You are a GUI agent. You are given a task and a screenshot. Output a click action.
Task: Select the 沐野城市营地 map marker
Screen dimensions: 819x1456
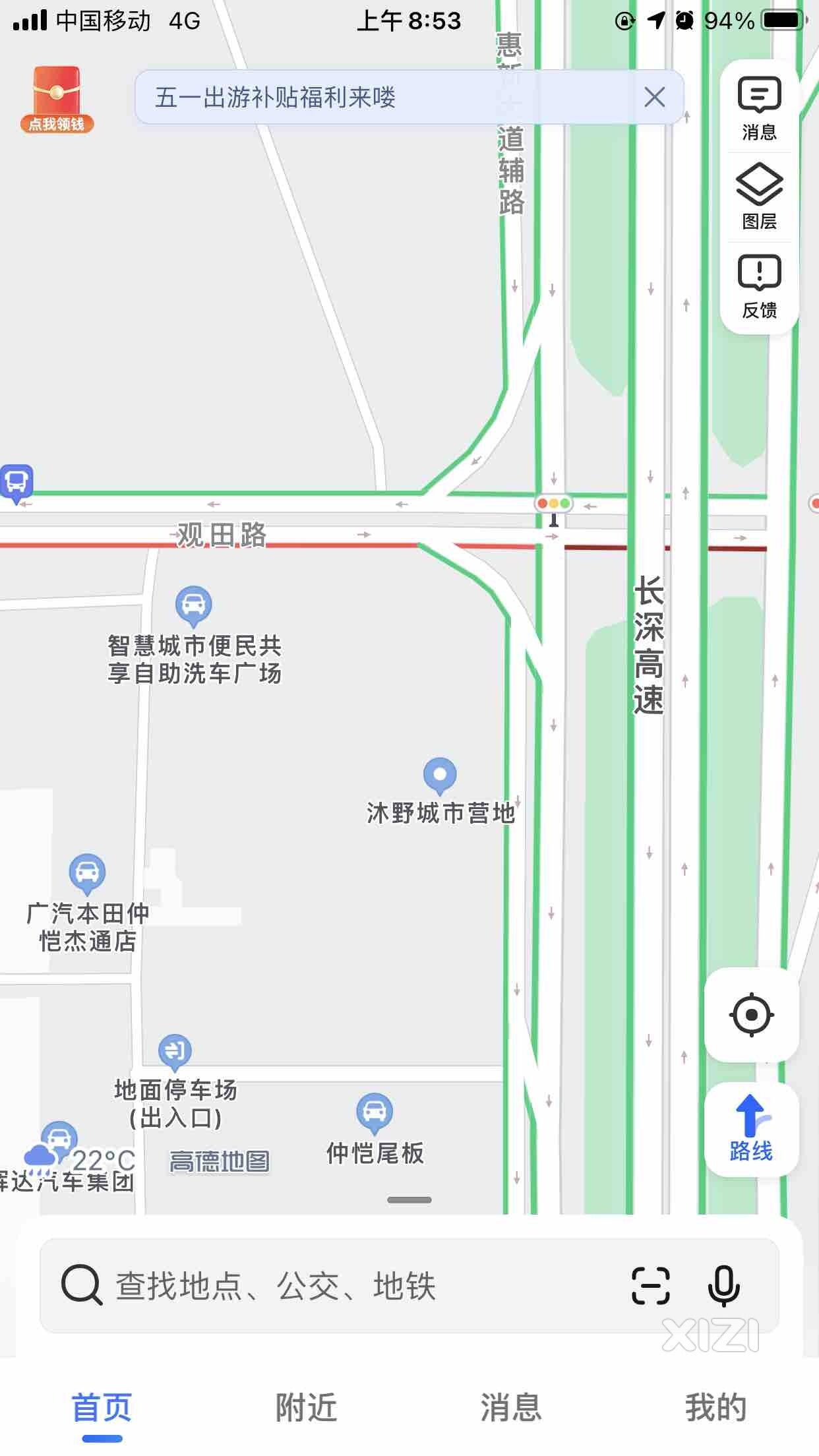(440, 775)
